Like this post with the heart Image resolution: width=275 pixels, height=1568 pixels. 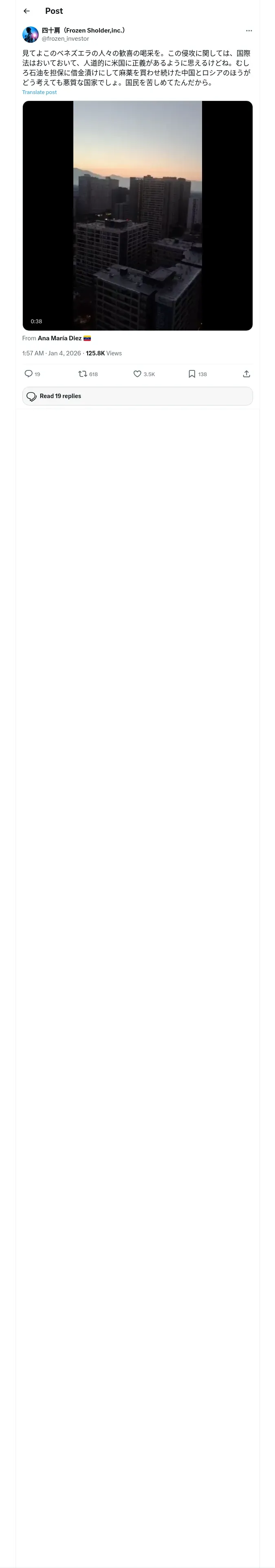[x=137, y=374]
